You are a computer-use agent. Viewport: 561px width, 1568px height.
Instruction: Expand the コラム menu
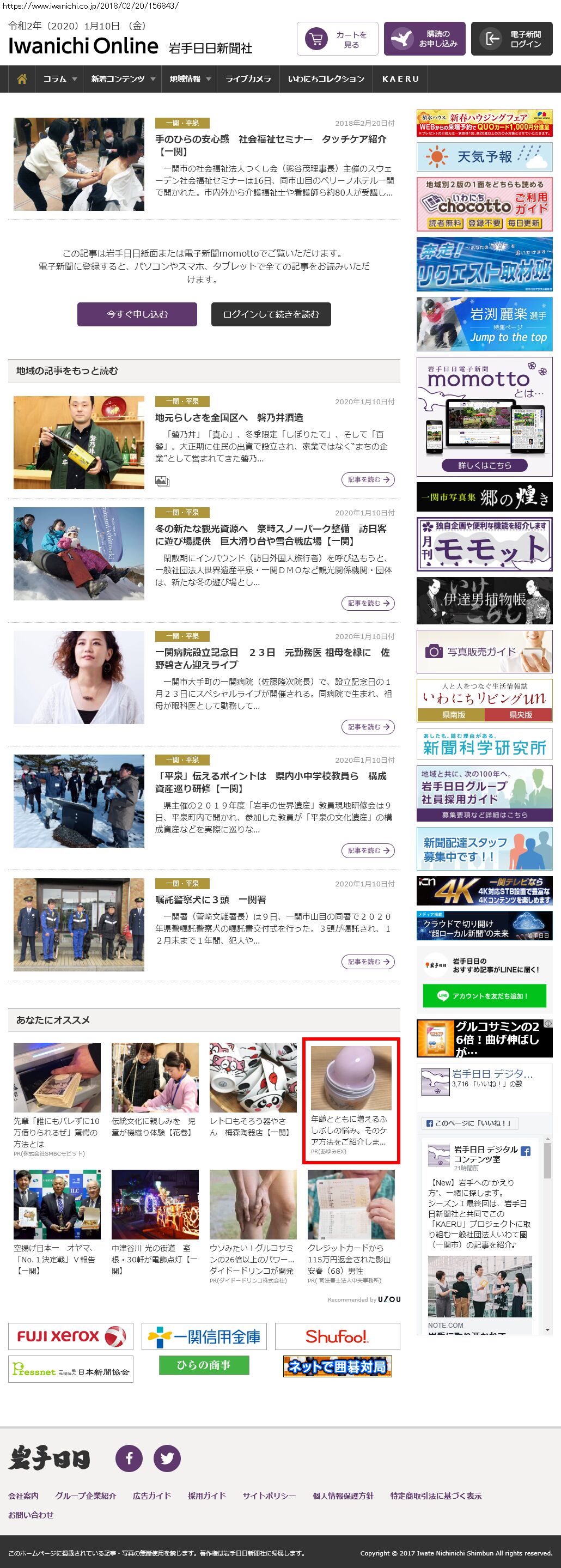59,79
